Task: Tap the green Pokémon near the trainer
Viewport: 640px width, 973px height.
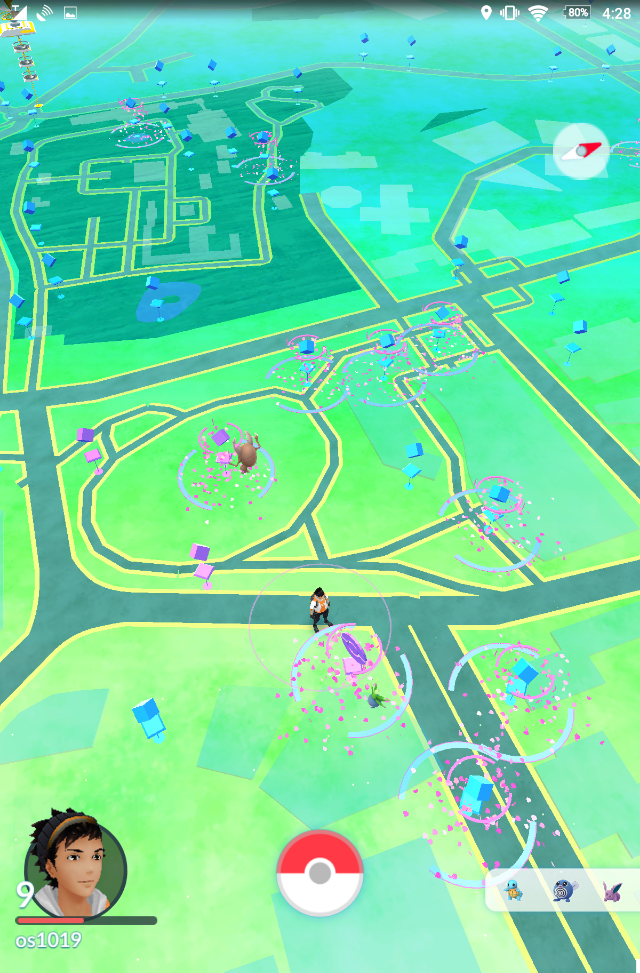Action: (376, 695)
